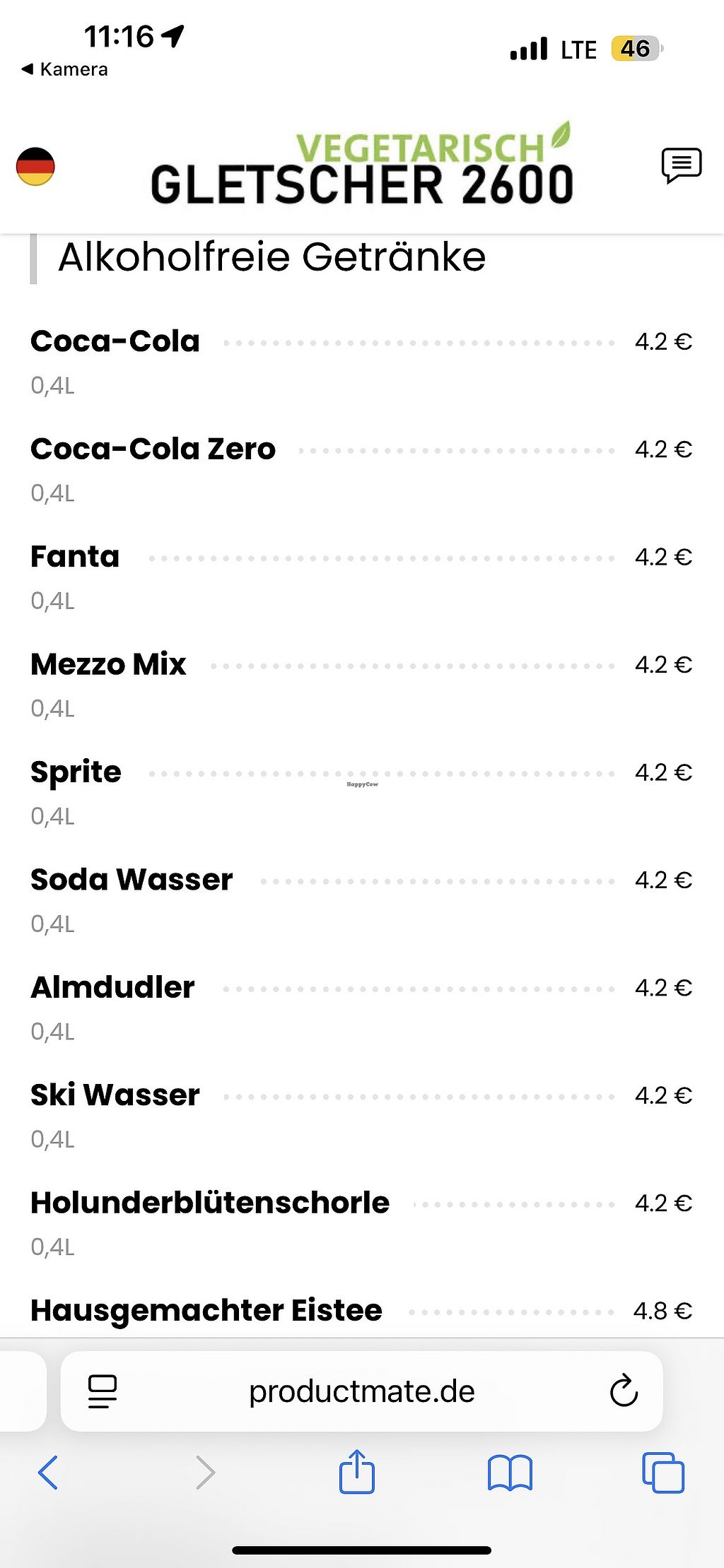The image size is (724, 1568).
Task: Tap the productmate.de address bar
Action: pyautogui.click(x=361, y=1392)
